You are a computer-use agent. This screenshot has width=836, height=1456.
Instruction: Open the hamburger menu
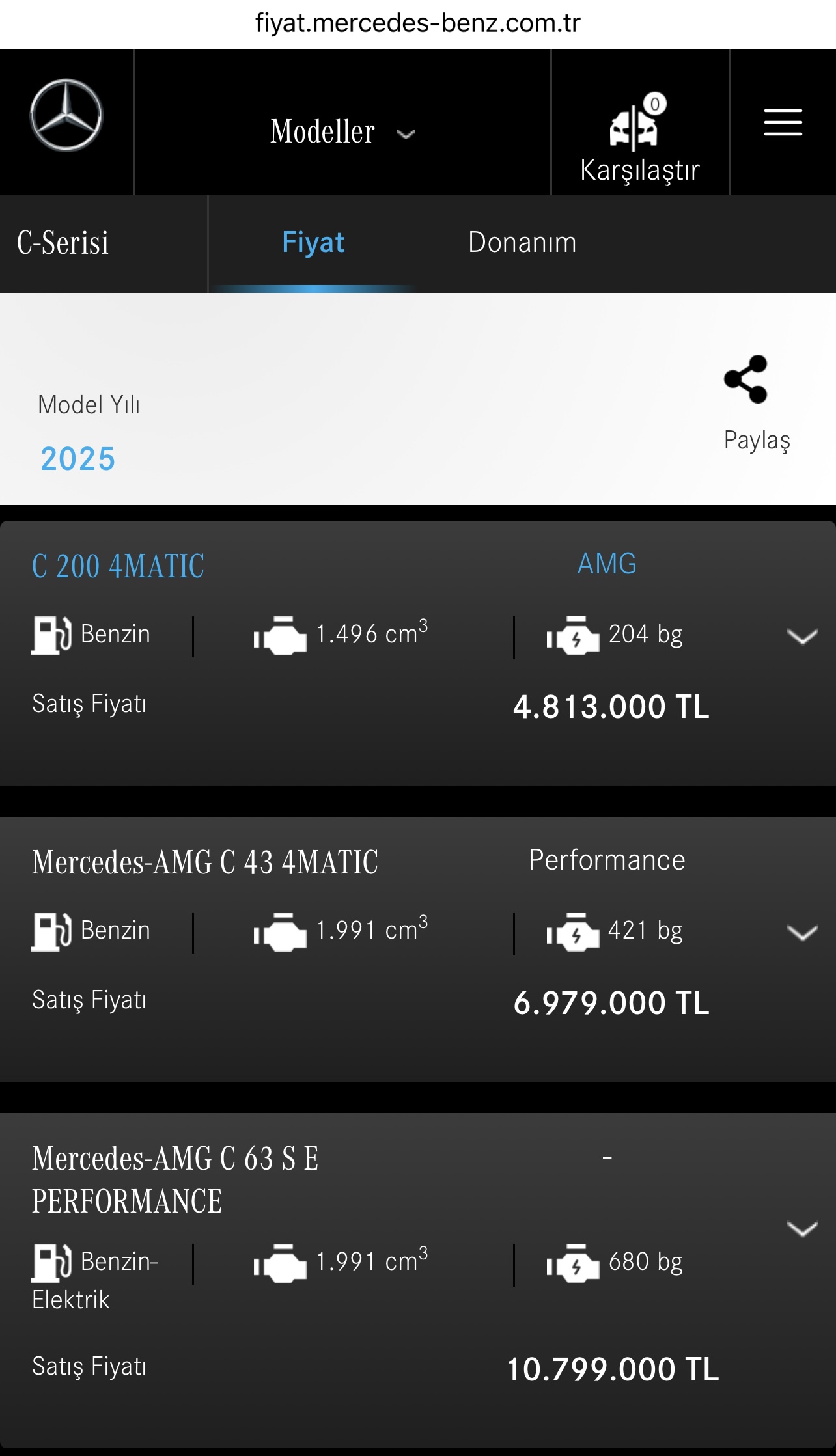click(783, 122)
